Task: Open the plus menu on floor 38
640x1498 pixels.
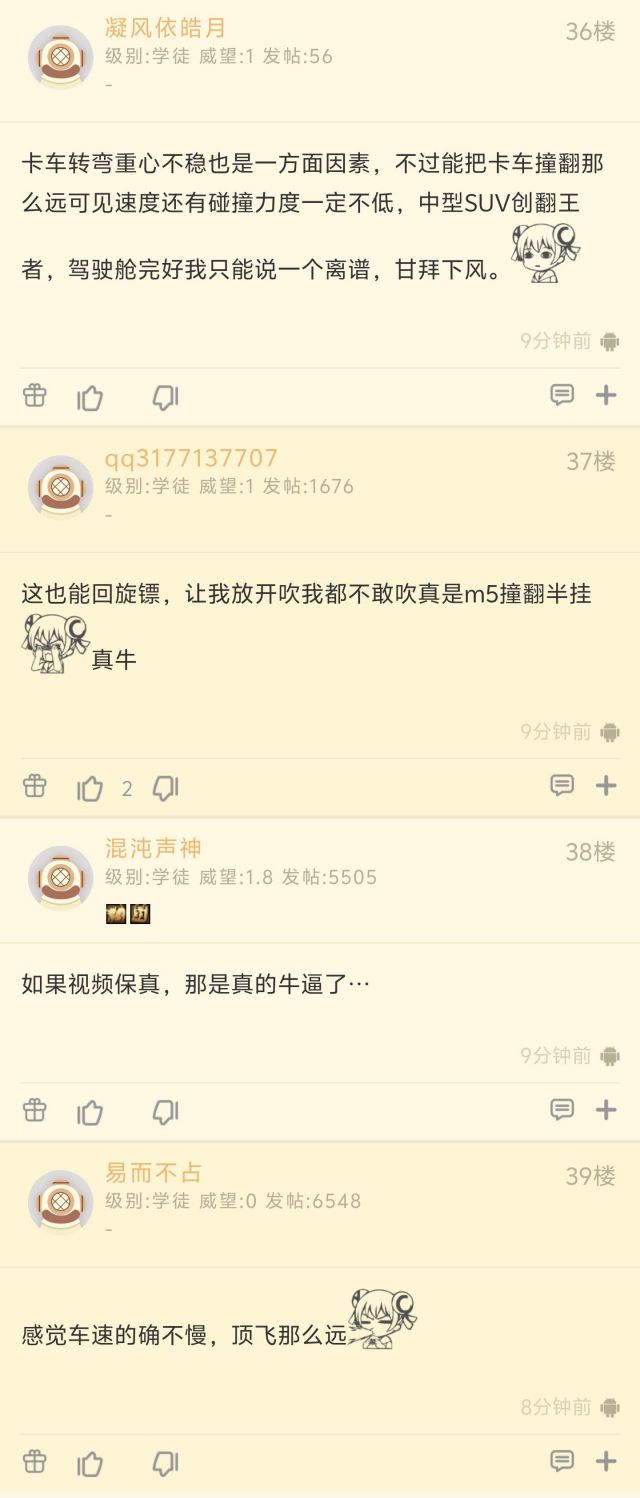Action: pyautogui.click(x=606, y=1109)
